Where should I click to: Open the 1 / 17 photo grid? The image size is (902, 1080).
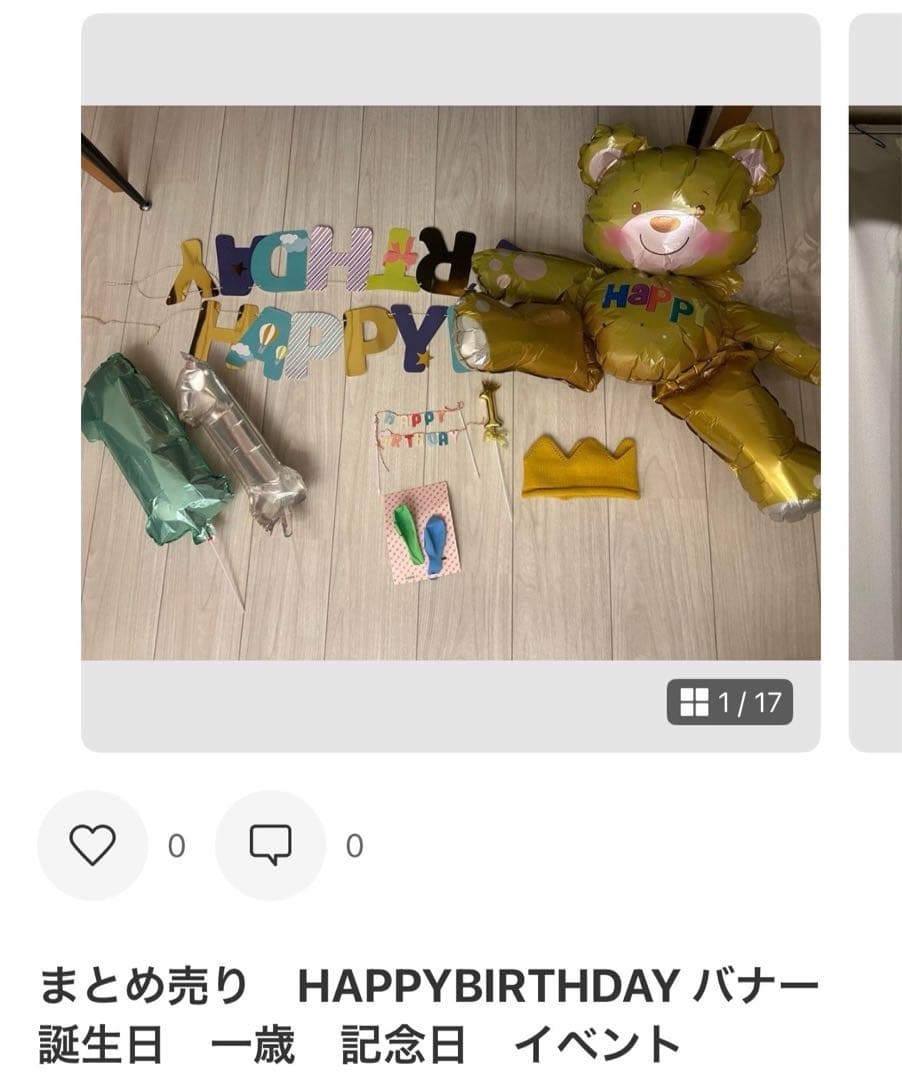coord(730,703)
